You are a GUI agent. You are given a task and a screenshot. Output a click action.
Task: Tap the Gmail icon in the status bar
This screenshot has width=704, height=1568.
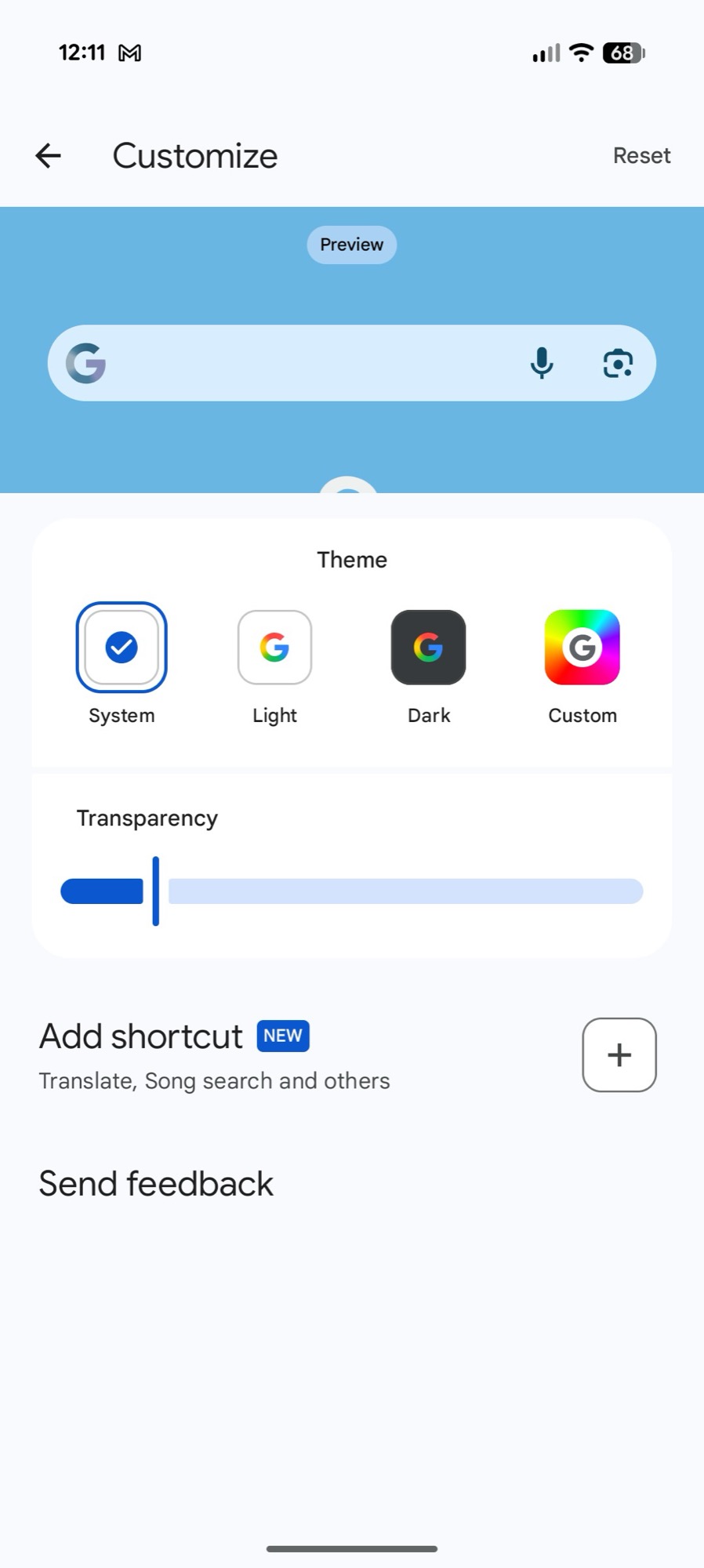click(130, 52)
